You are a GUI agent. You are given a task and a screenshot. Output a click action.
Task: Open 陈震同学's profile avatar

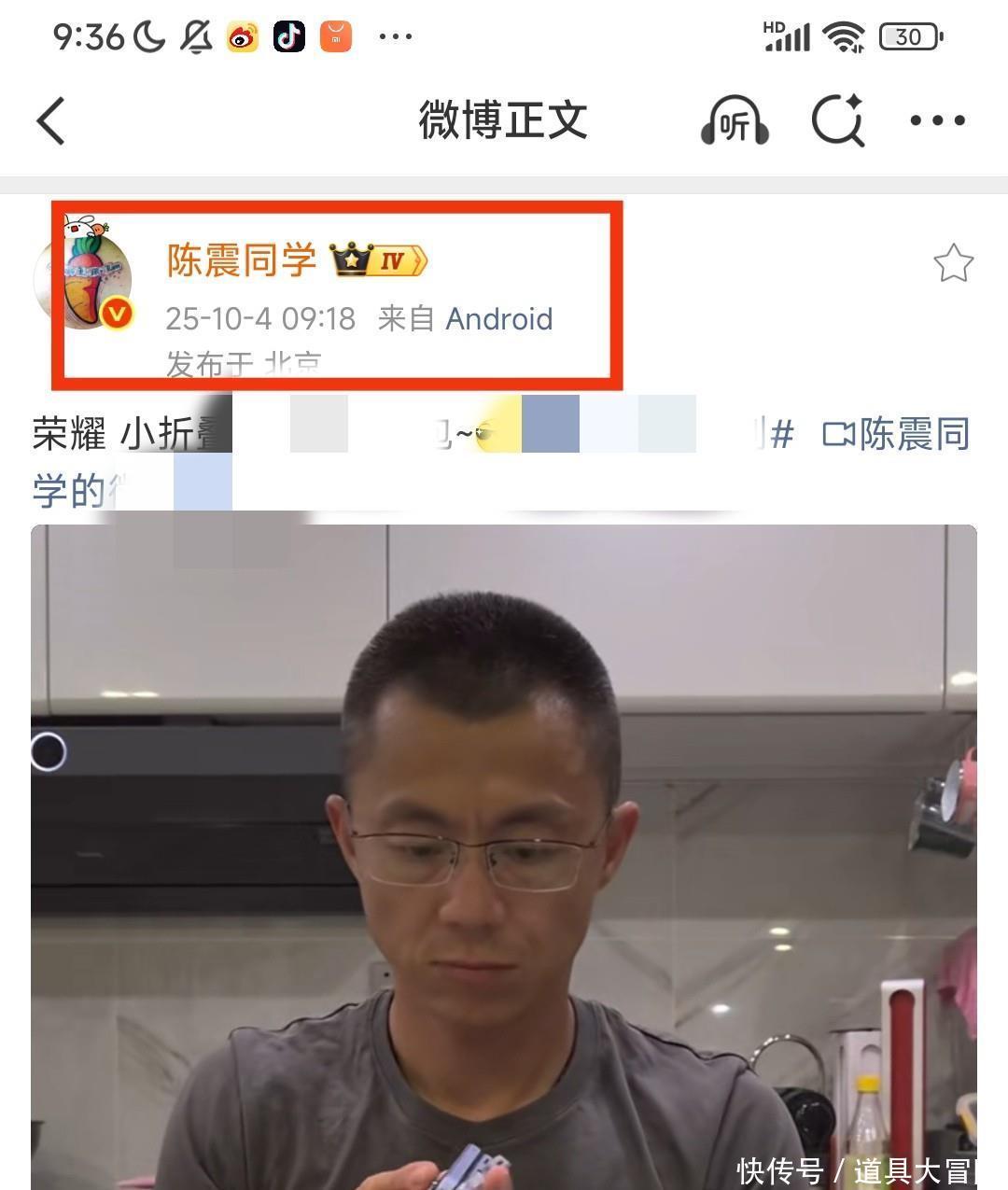(x=85, y=282)
